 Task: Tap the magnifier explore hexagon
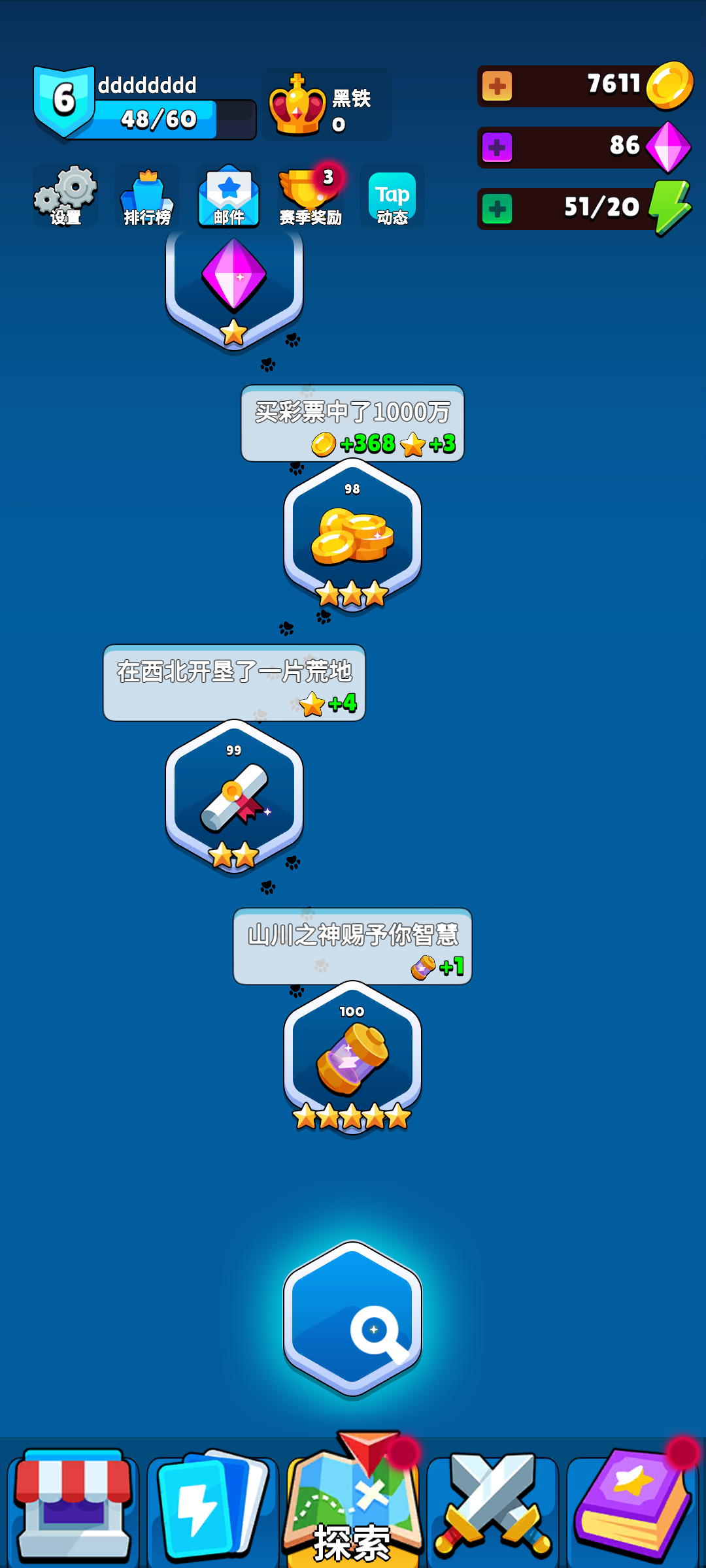tap(352, 1318)
